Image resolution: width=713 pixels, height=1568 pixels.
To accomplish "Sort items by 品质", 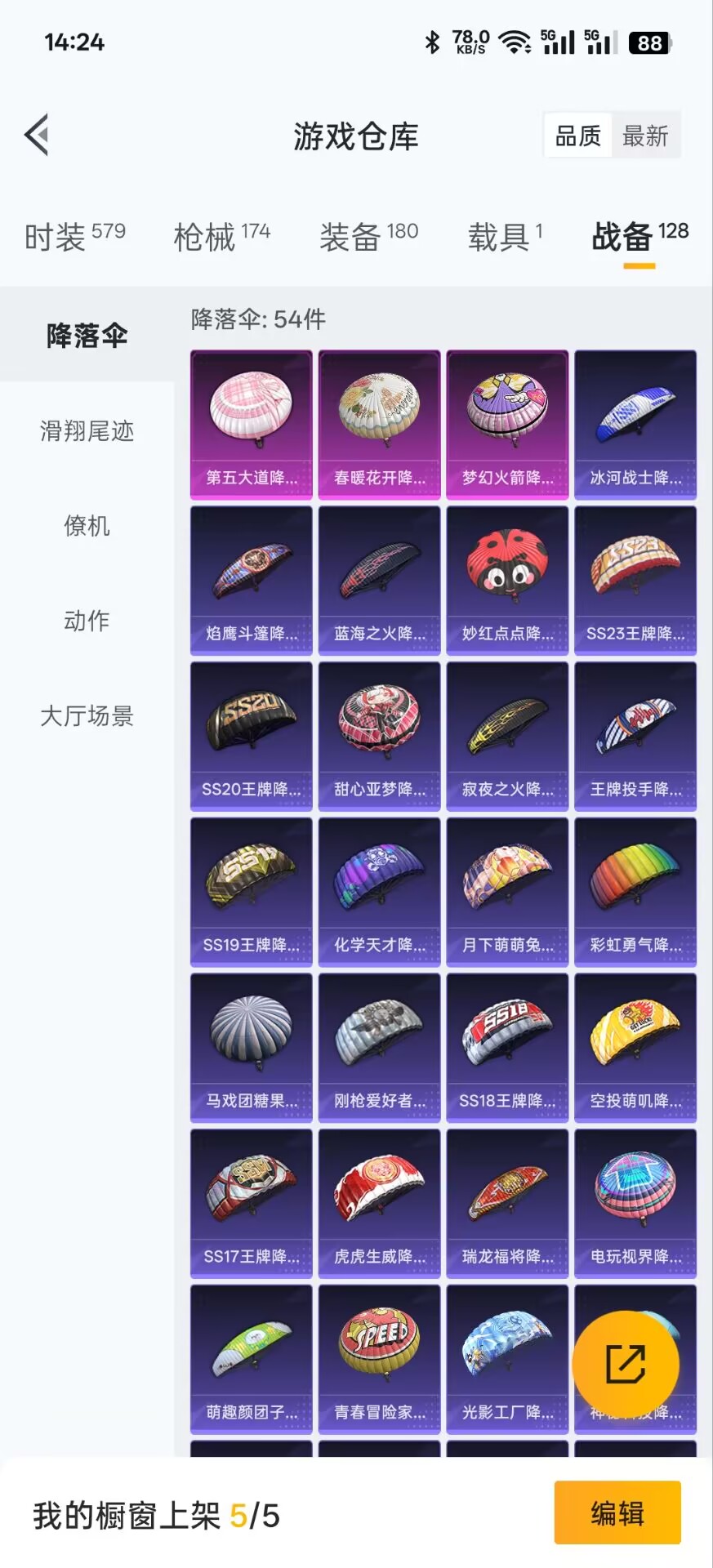I will pos(578,136).
